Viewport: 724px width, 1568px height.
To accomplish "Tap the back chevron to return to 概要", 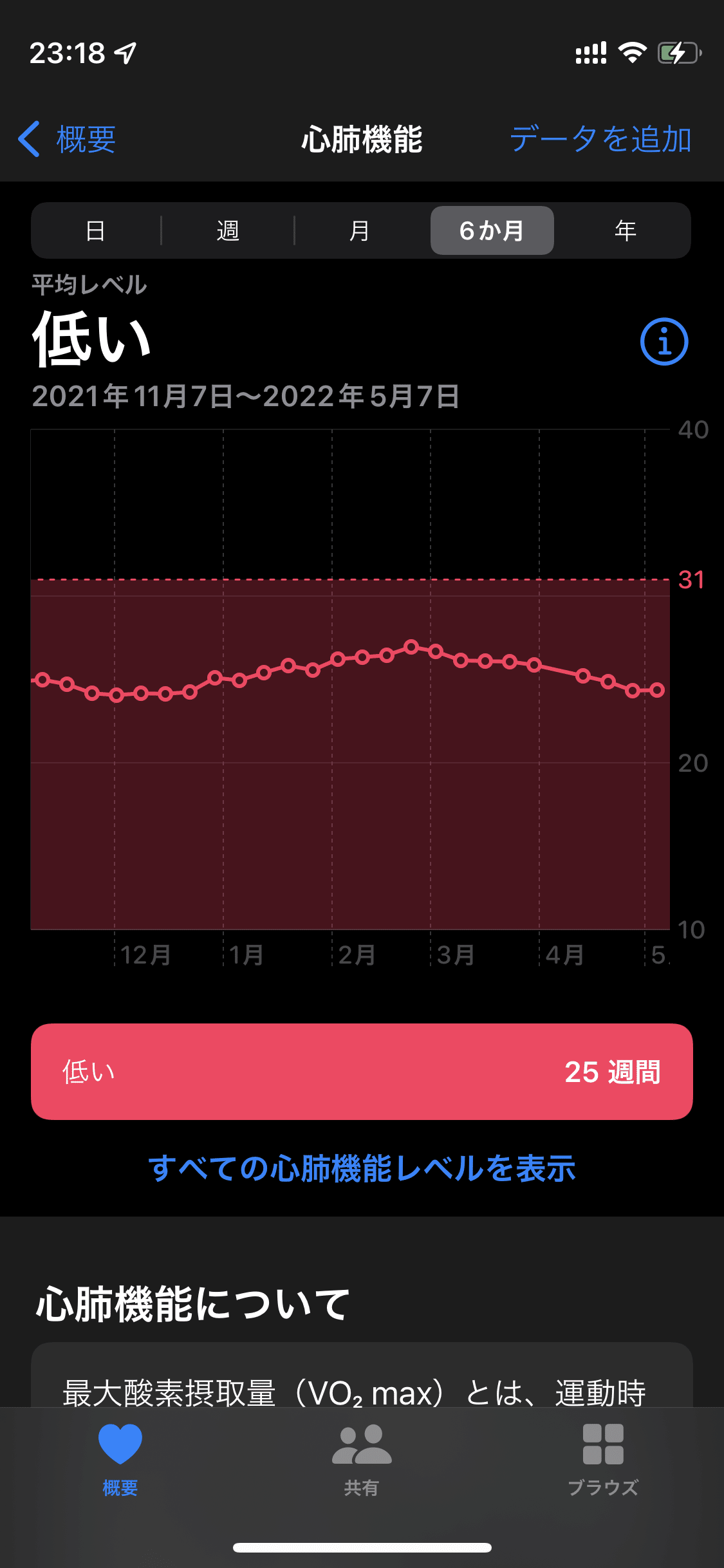I will [x=28, y=139].
